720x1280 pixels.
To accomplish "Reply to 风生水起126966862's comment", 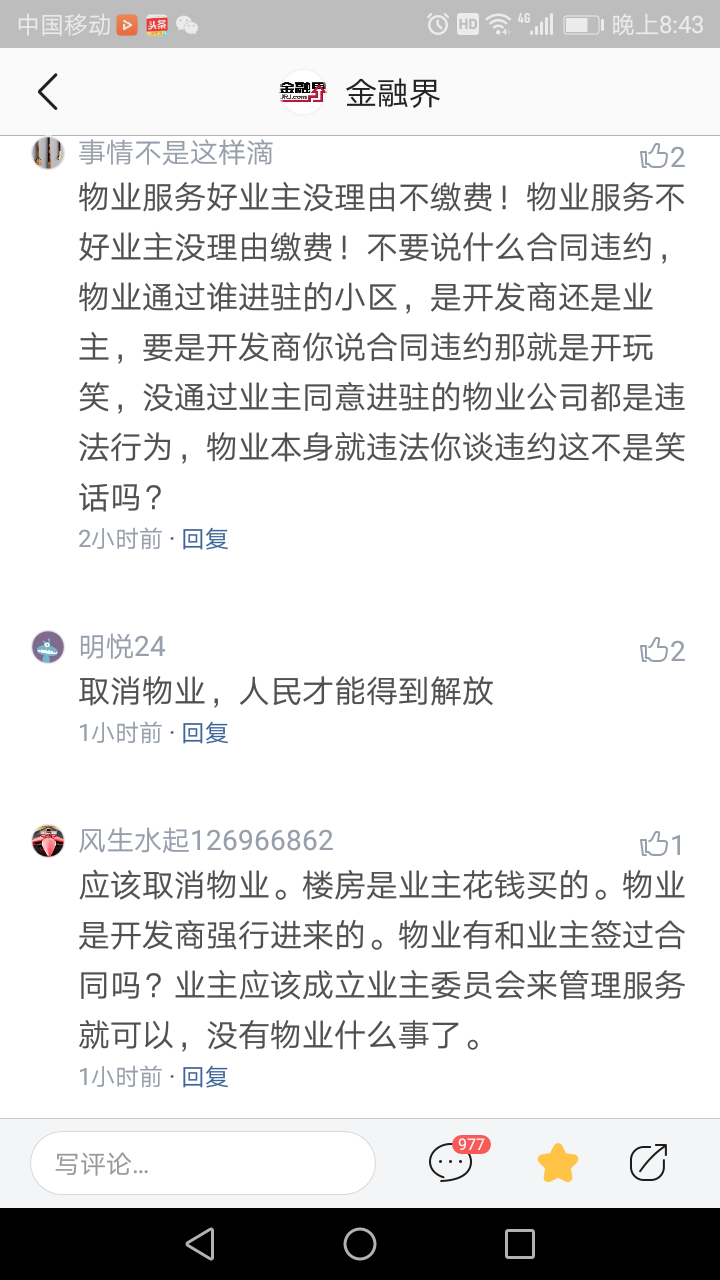I will click(x=205, y=1077).
